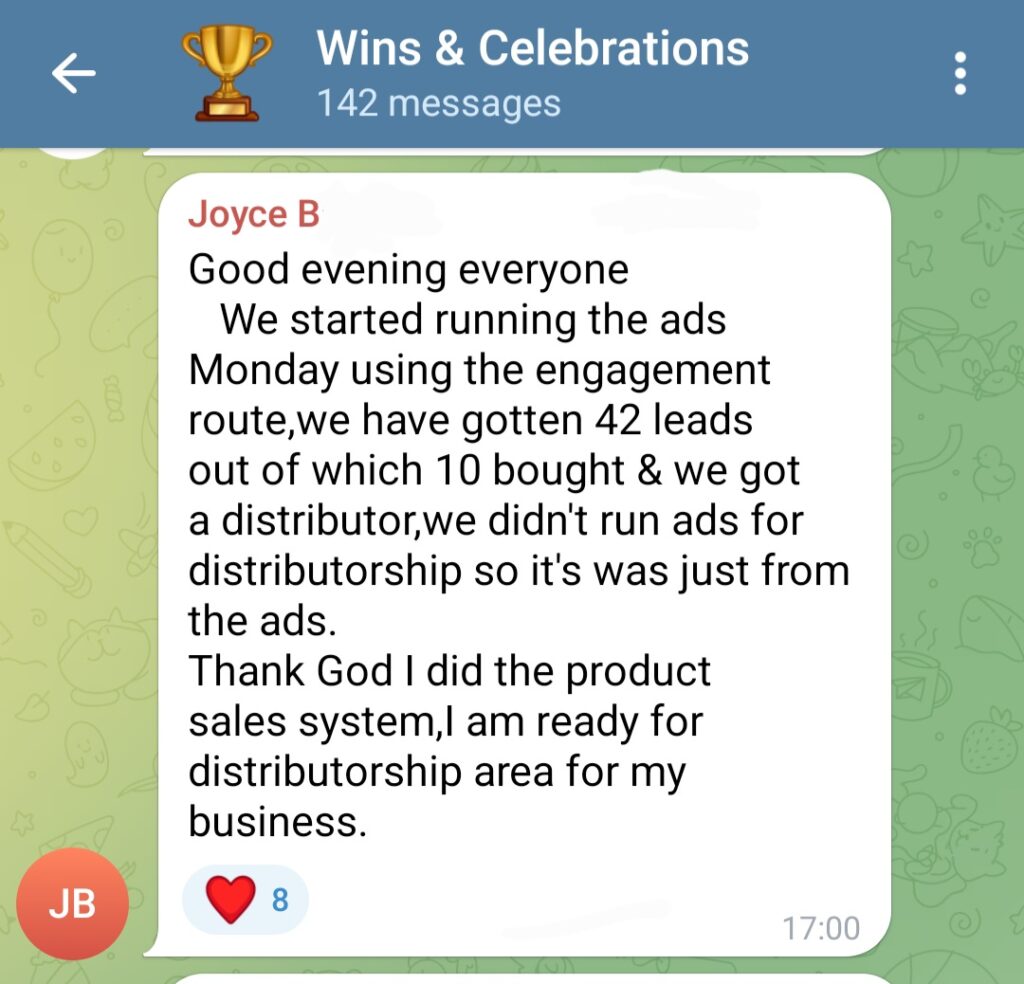View Joyce B's profile from name
This screenshot has width=1024, height=984.
pos(254,214)
